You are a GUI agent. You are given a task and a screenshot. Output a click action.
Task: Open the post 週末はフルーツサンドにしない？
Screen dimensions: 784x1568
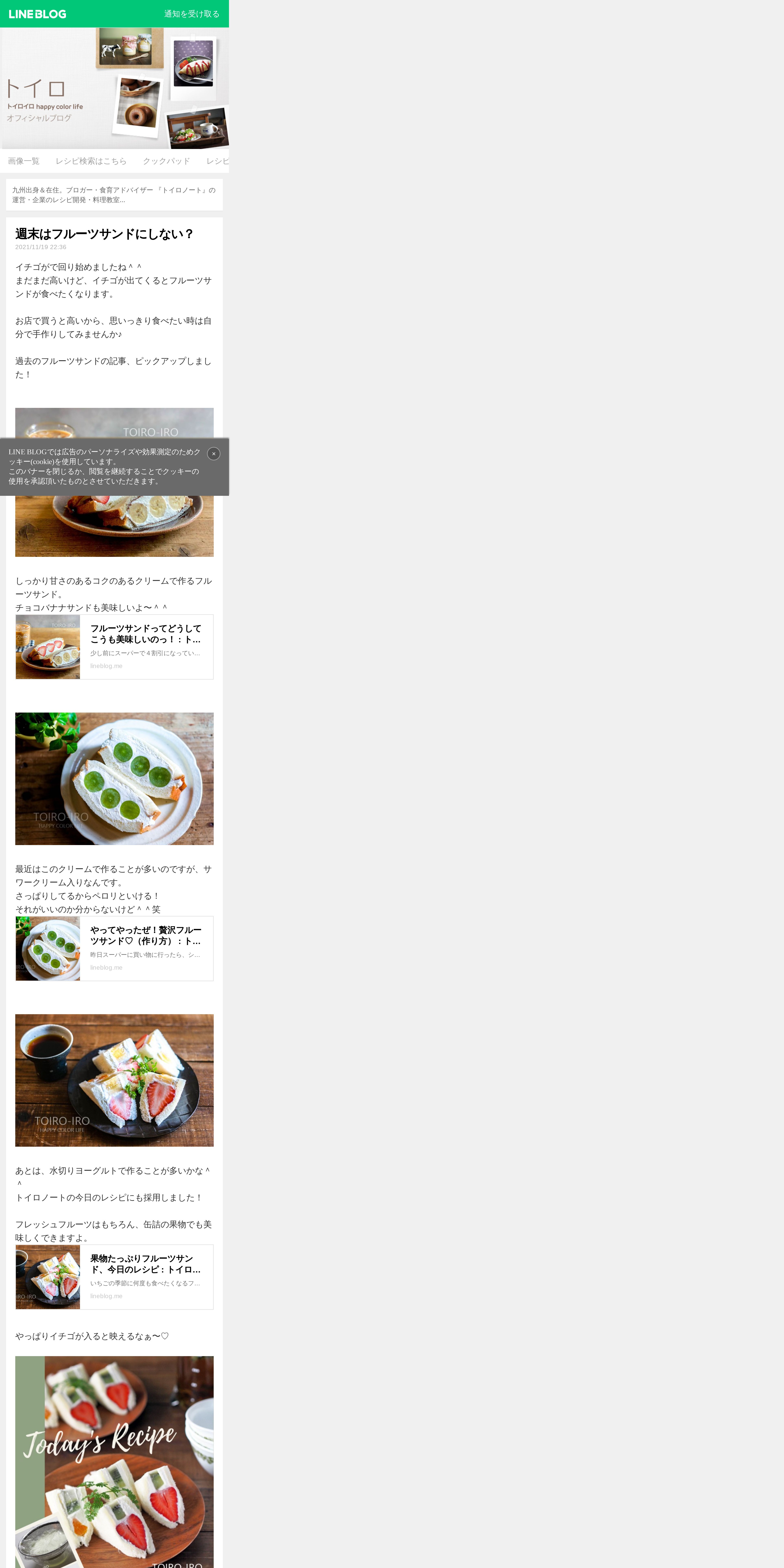[x=104, y=234]
